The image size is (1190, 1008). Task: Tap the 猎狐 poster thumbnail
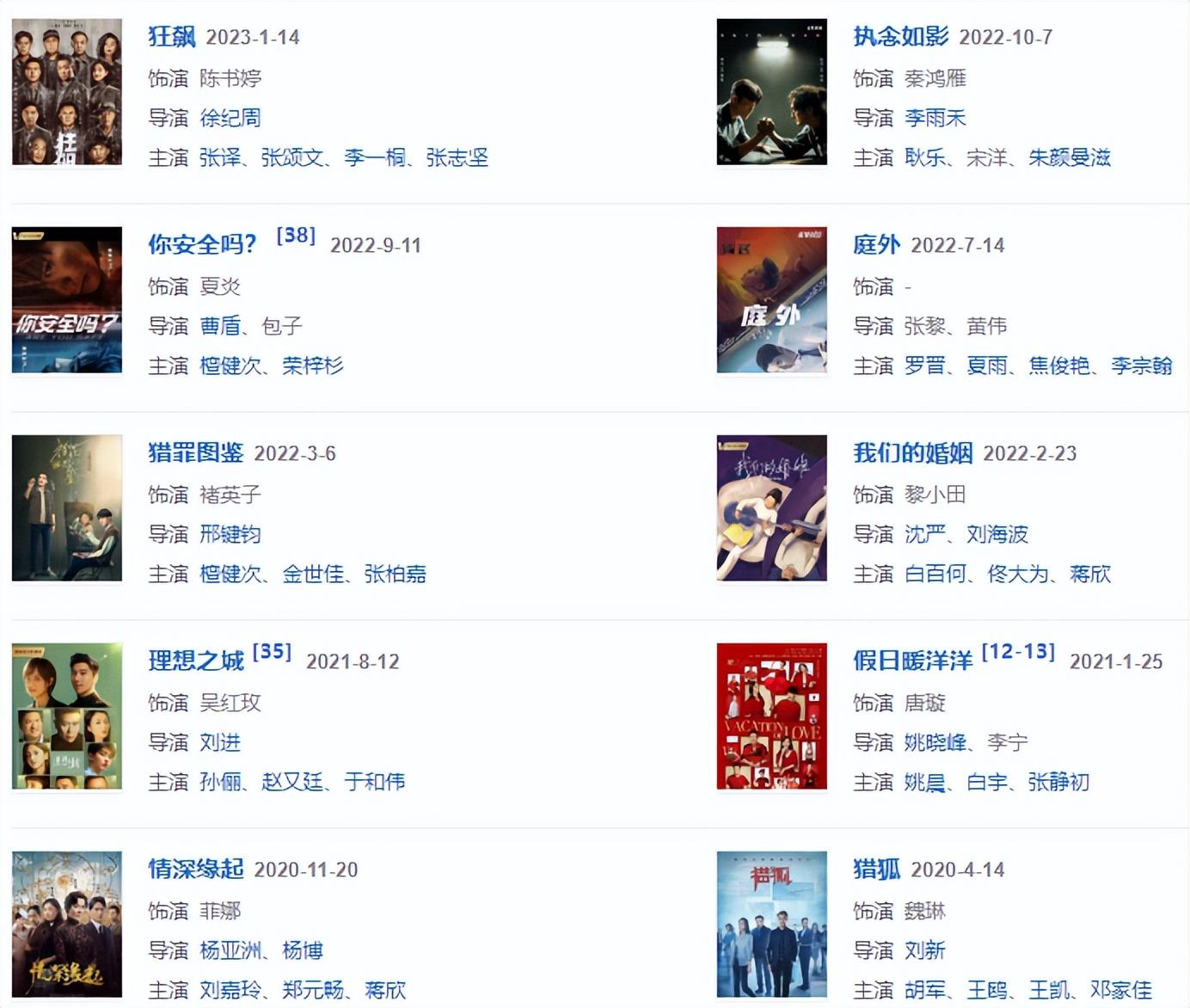771,924
